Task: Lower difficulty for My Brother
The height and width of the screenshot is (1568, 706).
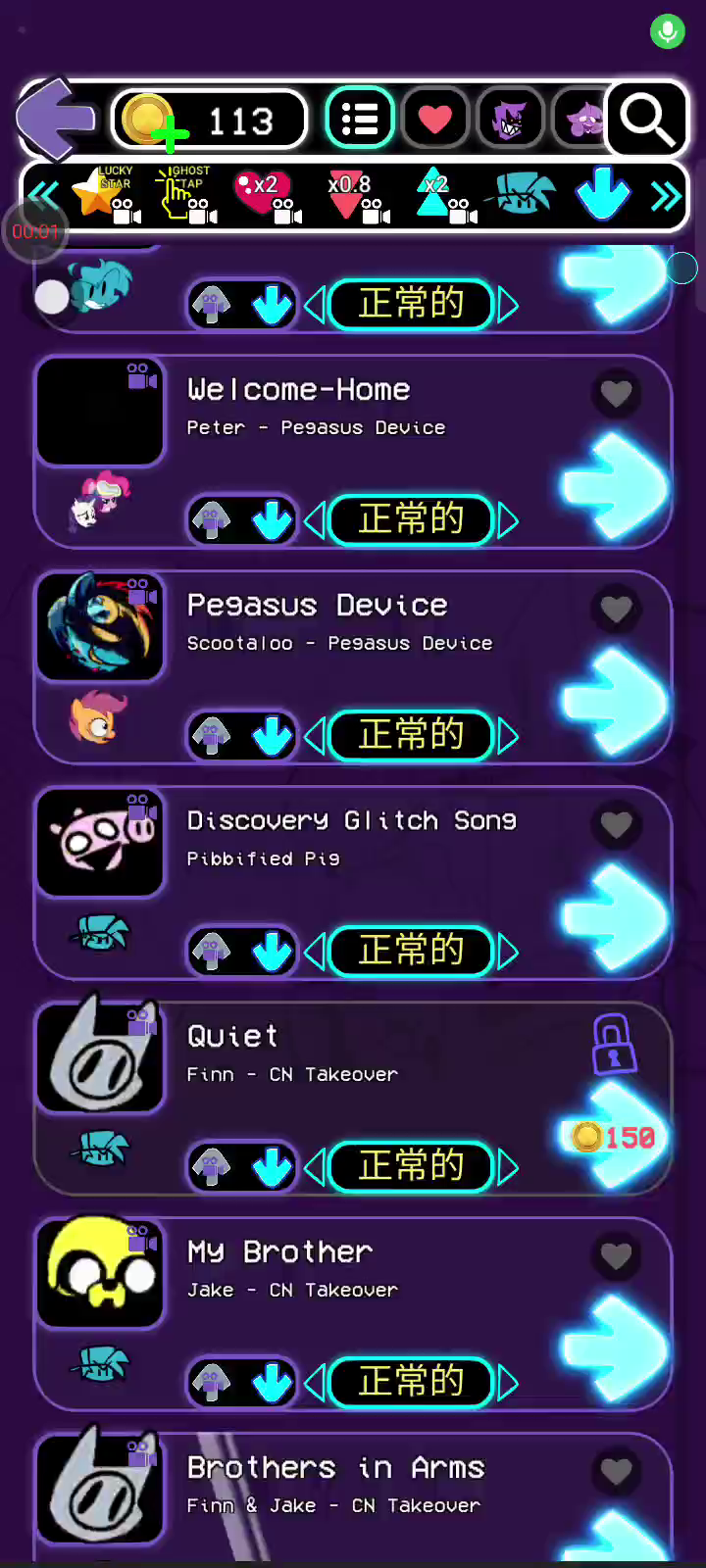Action: point(315,1383)
